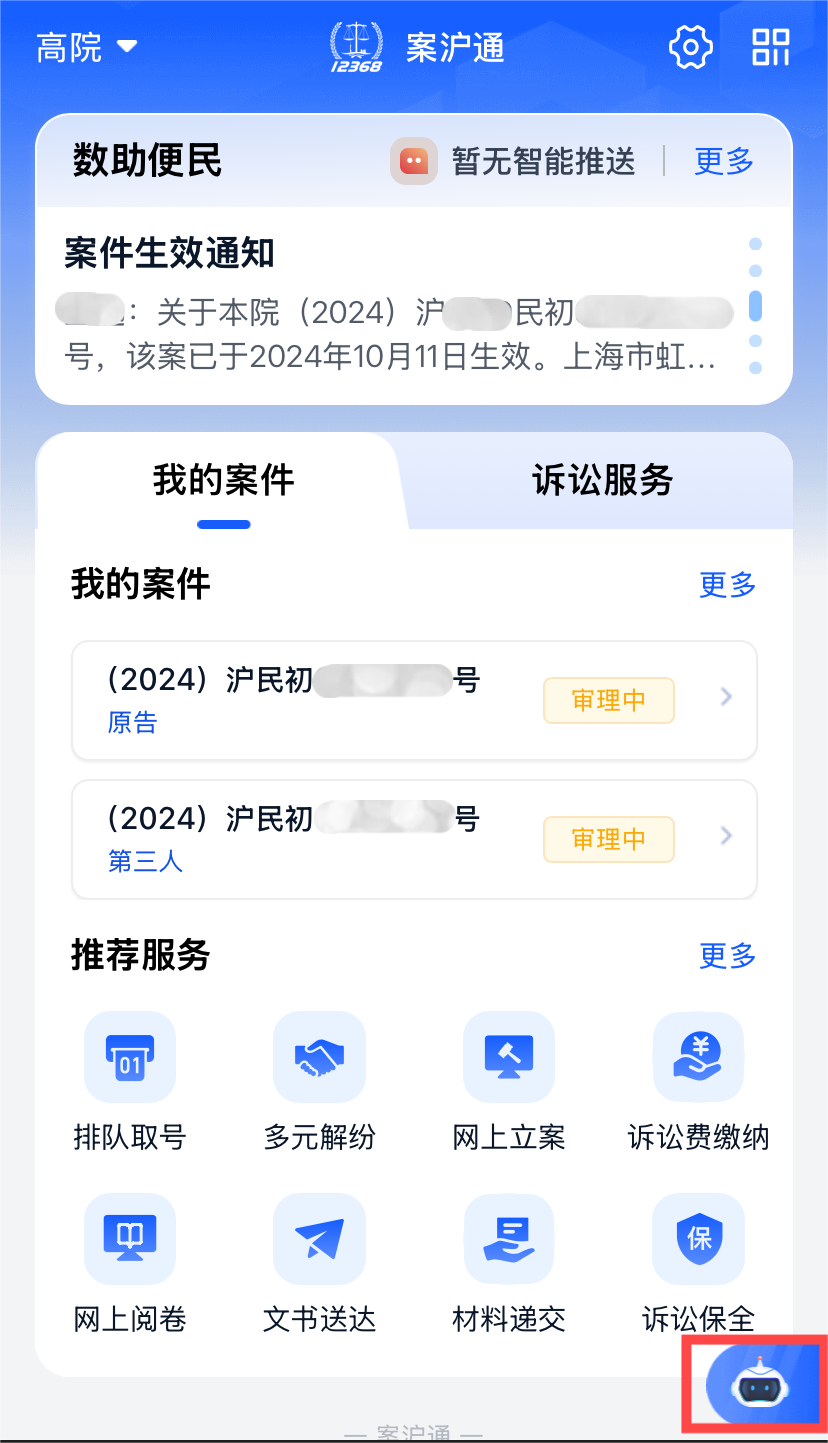Expand the 高院 court dropdown
This screenshot has height=1443, width=828.
86,48
